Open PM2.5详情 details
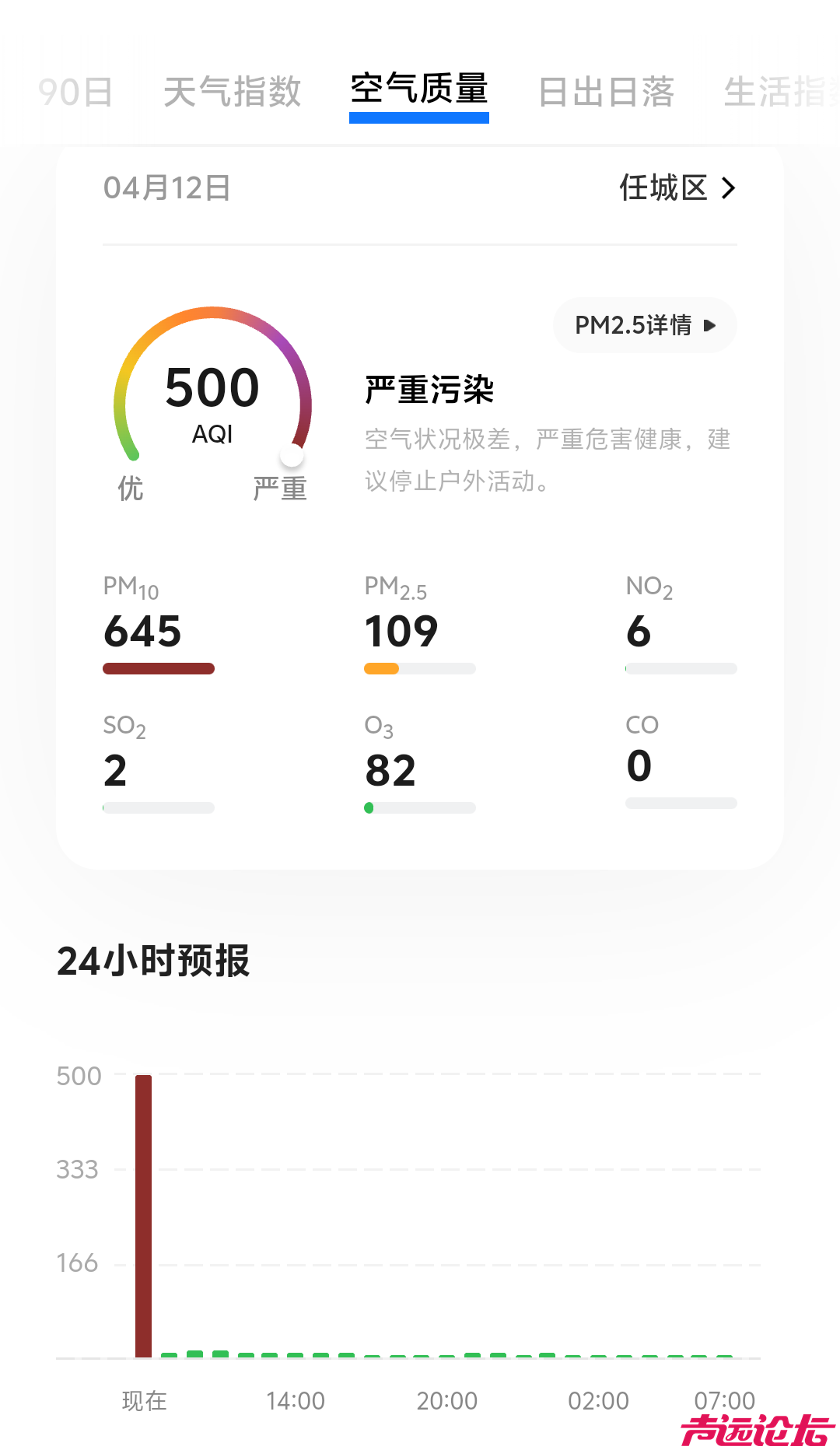840x1450 pixels. point(645,325)
